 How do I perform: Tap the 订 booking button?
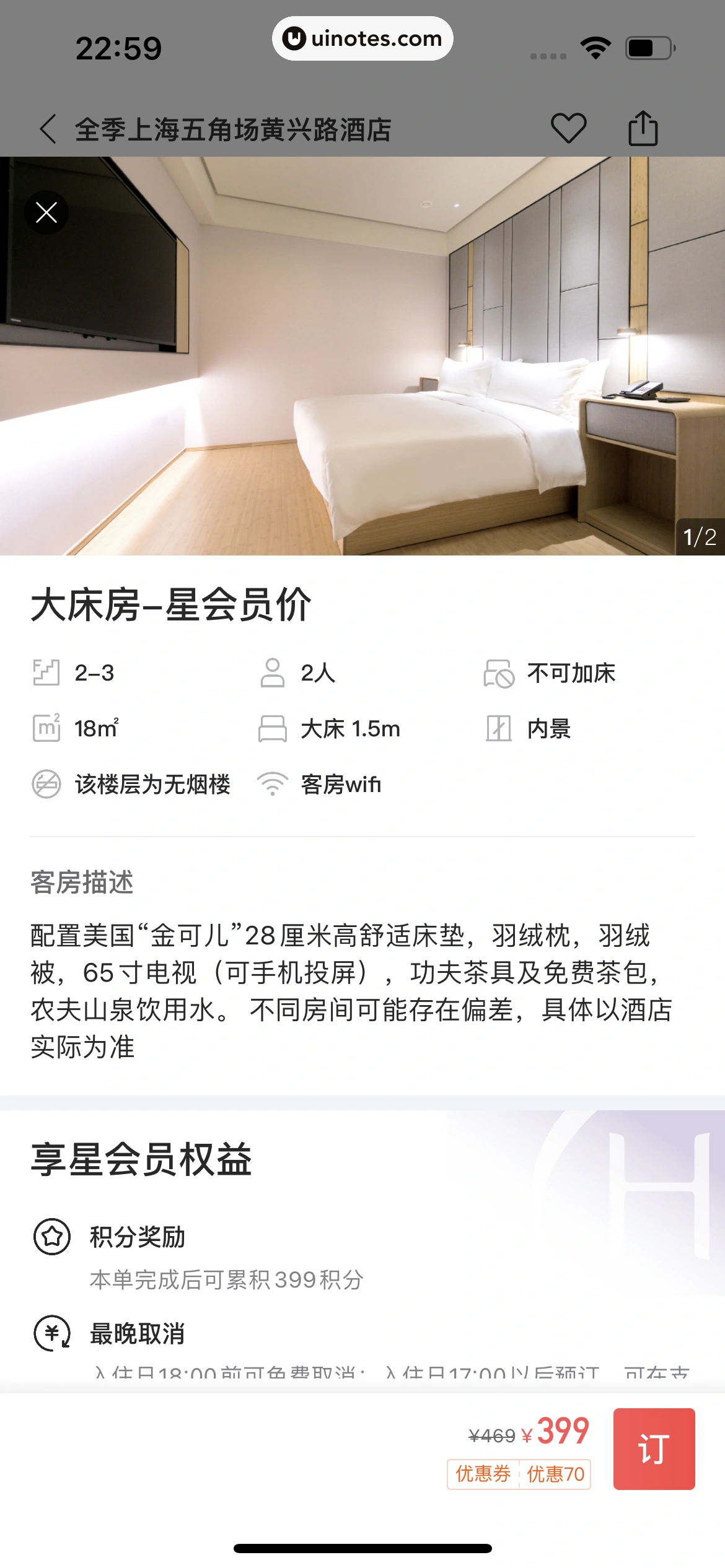pos(654,1448)
